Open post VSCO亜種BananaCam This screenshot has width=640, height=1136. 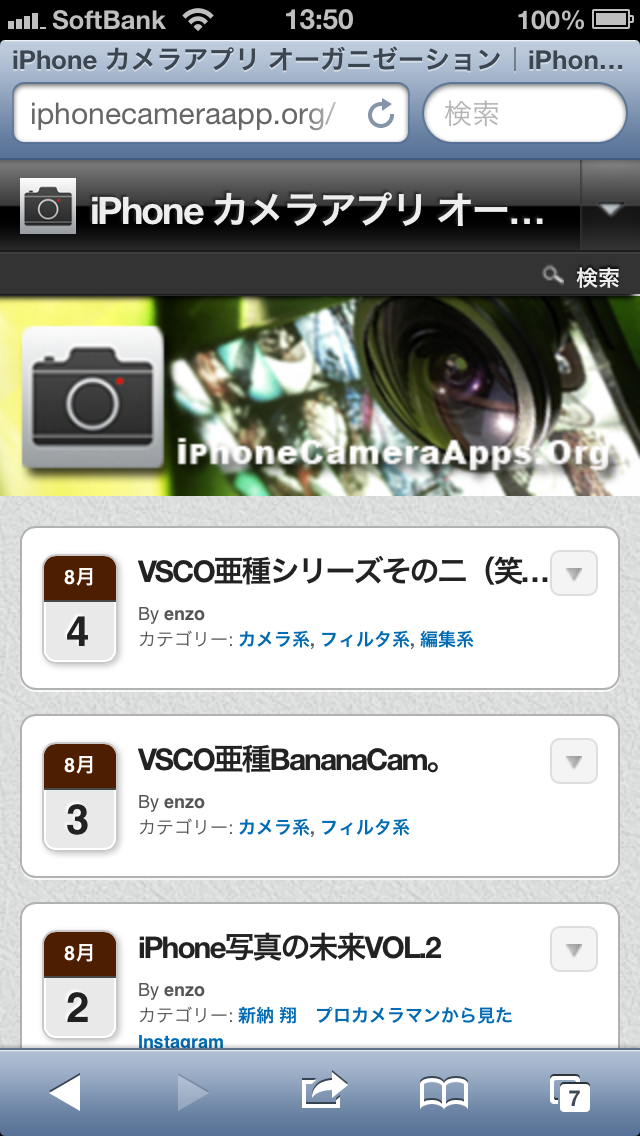290,761
